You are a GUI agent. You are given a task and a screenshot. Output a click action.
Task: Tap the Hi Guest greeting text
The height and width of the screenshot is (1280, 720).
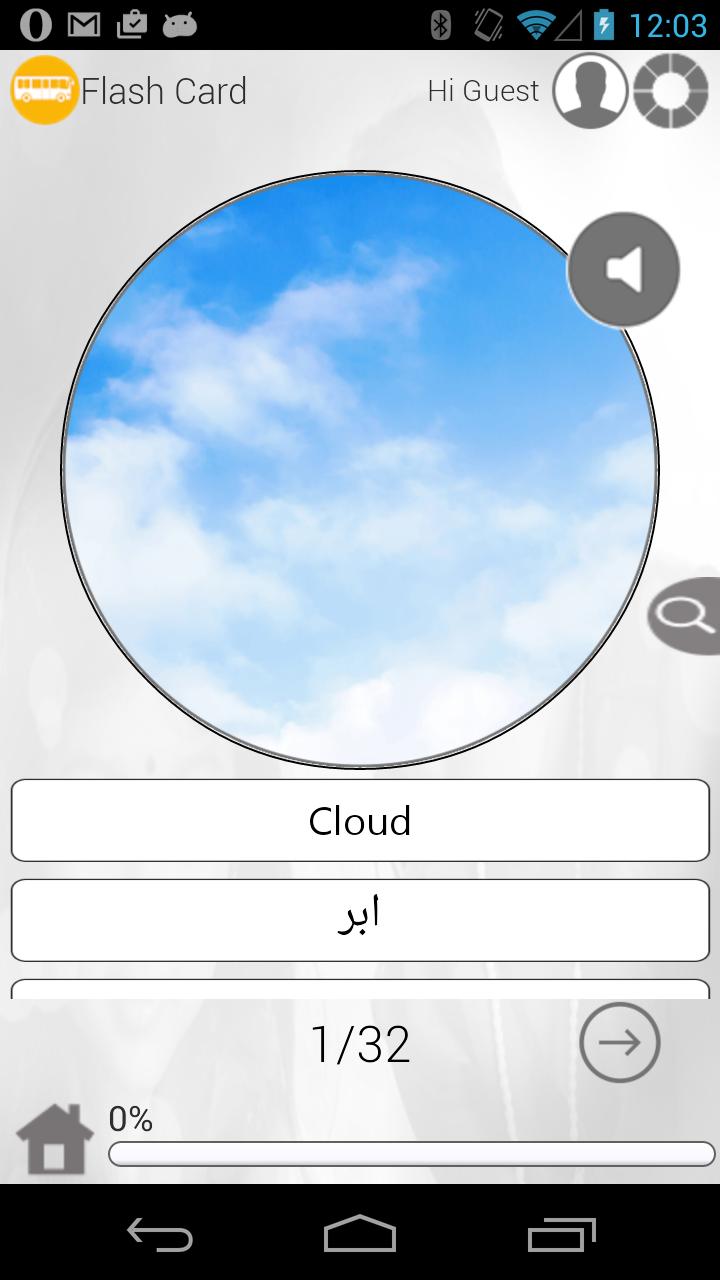click(483, 90)
